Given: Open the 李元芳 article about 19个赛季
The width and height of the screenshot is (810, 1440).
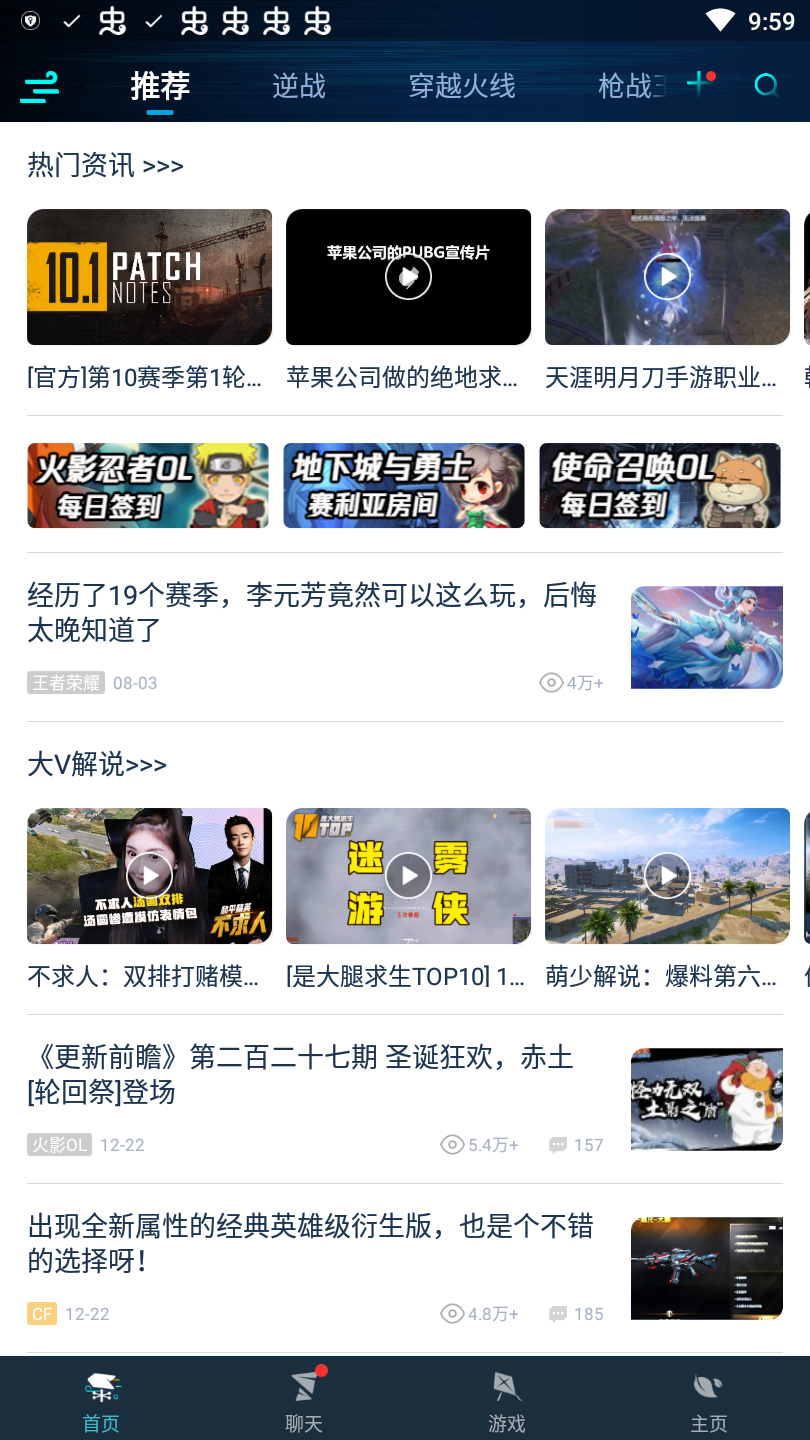Looking at the screenshot, I should pos(310,612).
